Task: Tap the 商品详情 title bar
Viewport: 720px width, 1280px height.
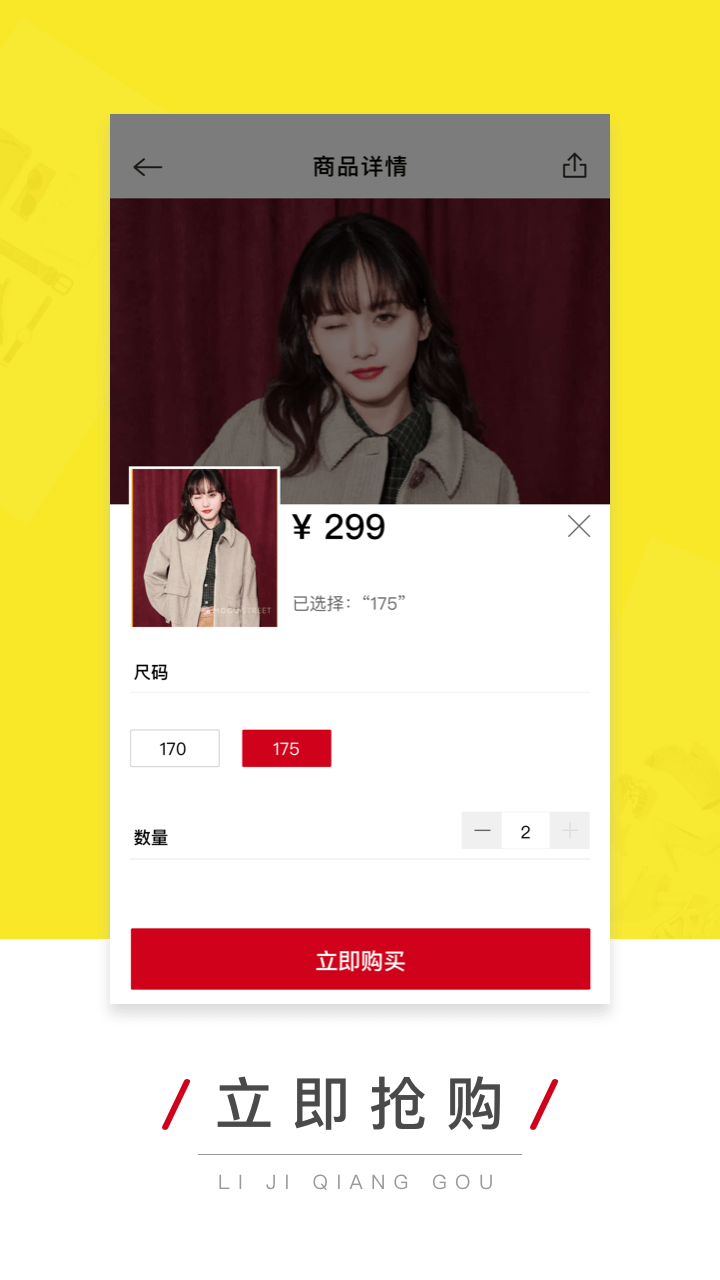Action: [360, 167]
